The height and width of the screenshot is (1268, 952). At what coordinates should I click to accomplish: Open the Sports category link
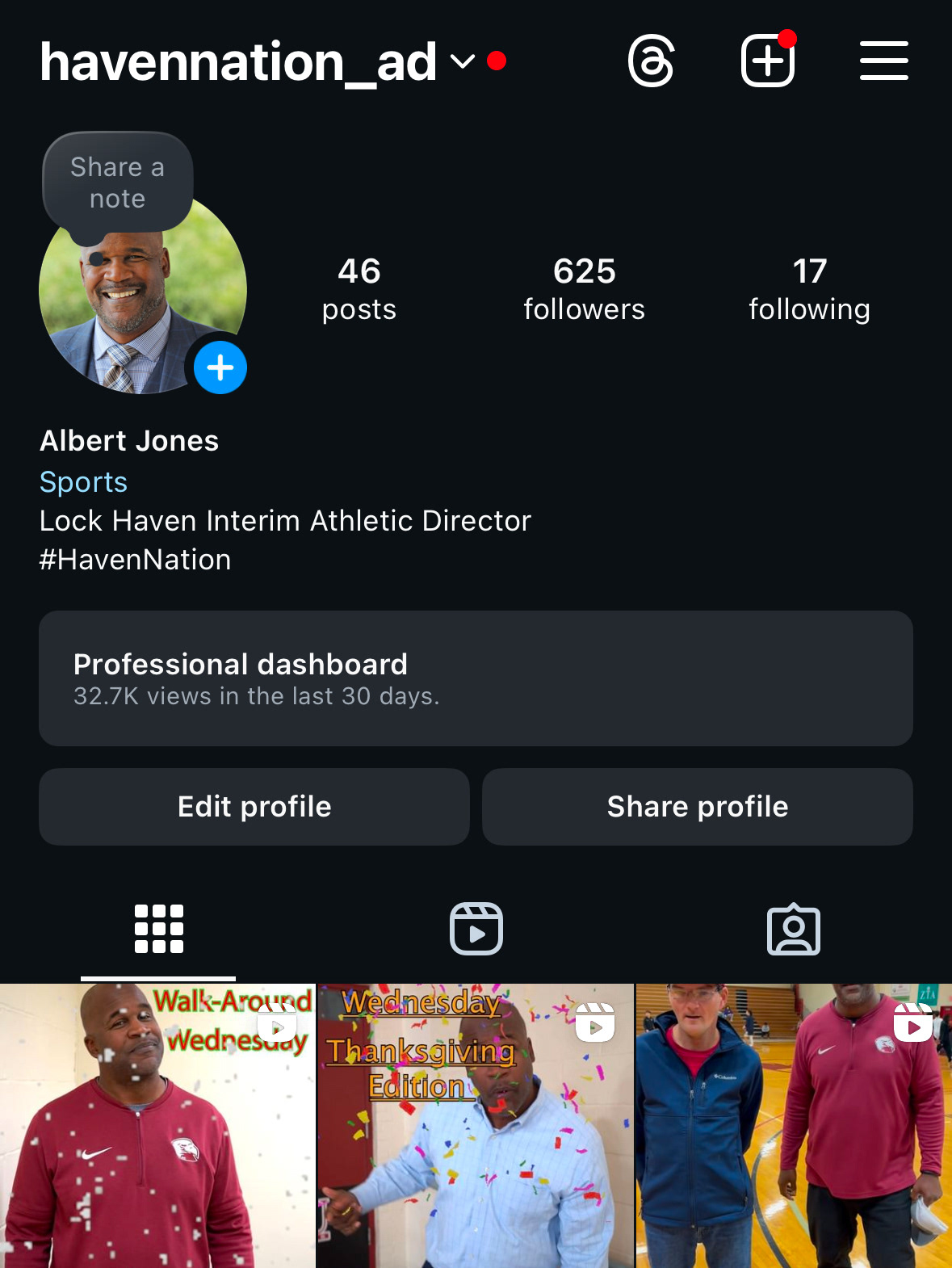coord(84,482)
